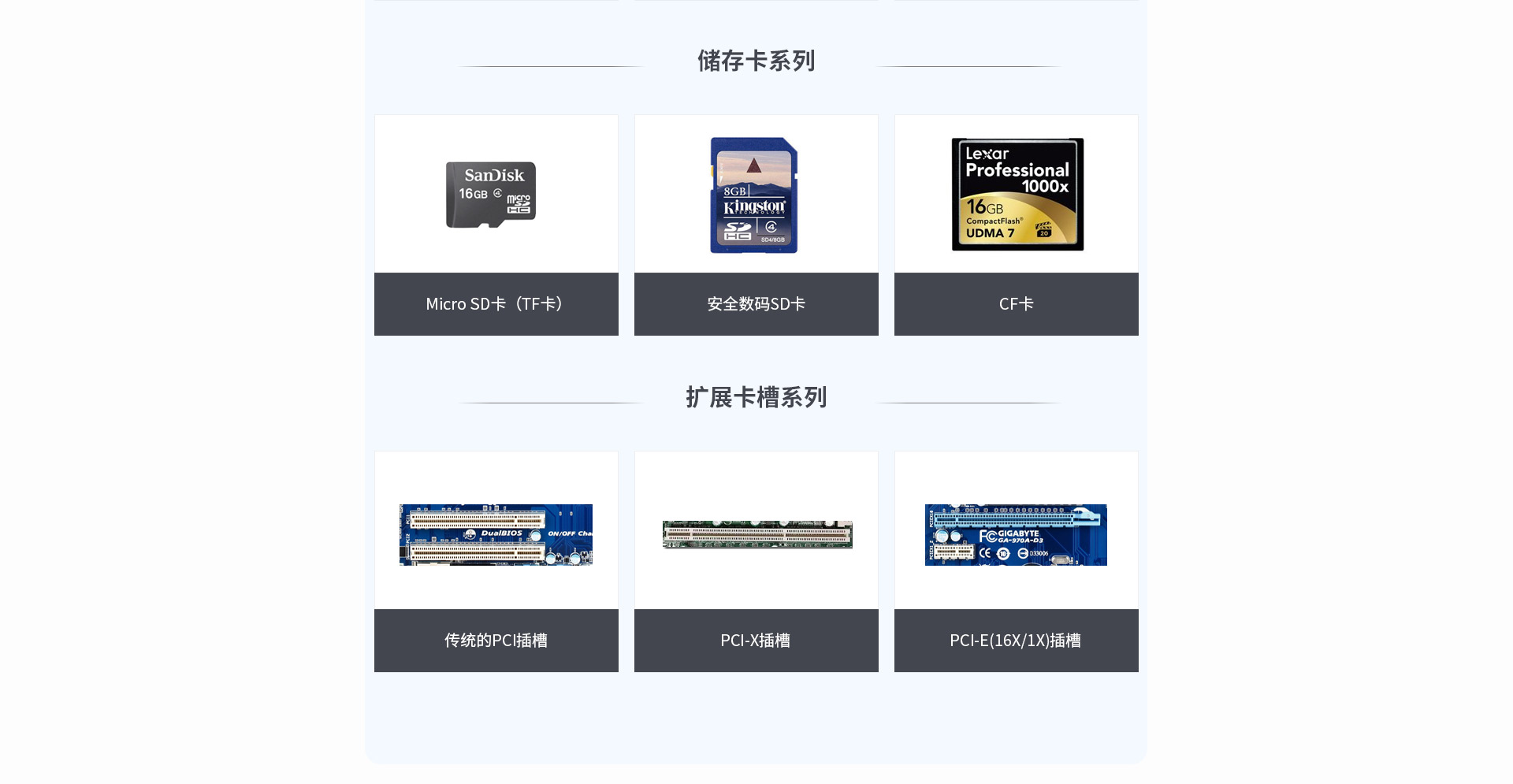Viewport: 1513px width, 784px height.
Task: Tap the PCI-X插槽 tile
Action: tap(756, 561)
